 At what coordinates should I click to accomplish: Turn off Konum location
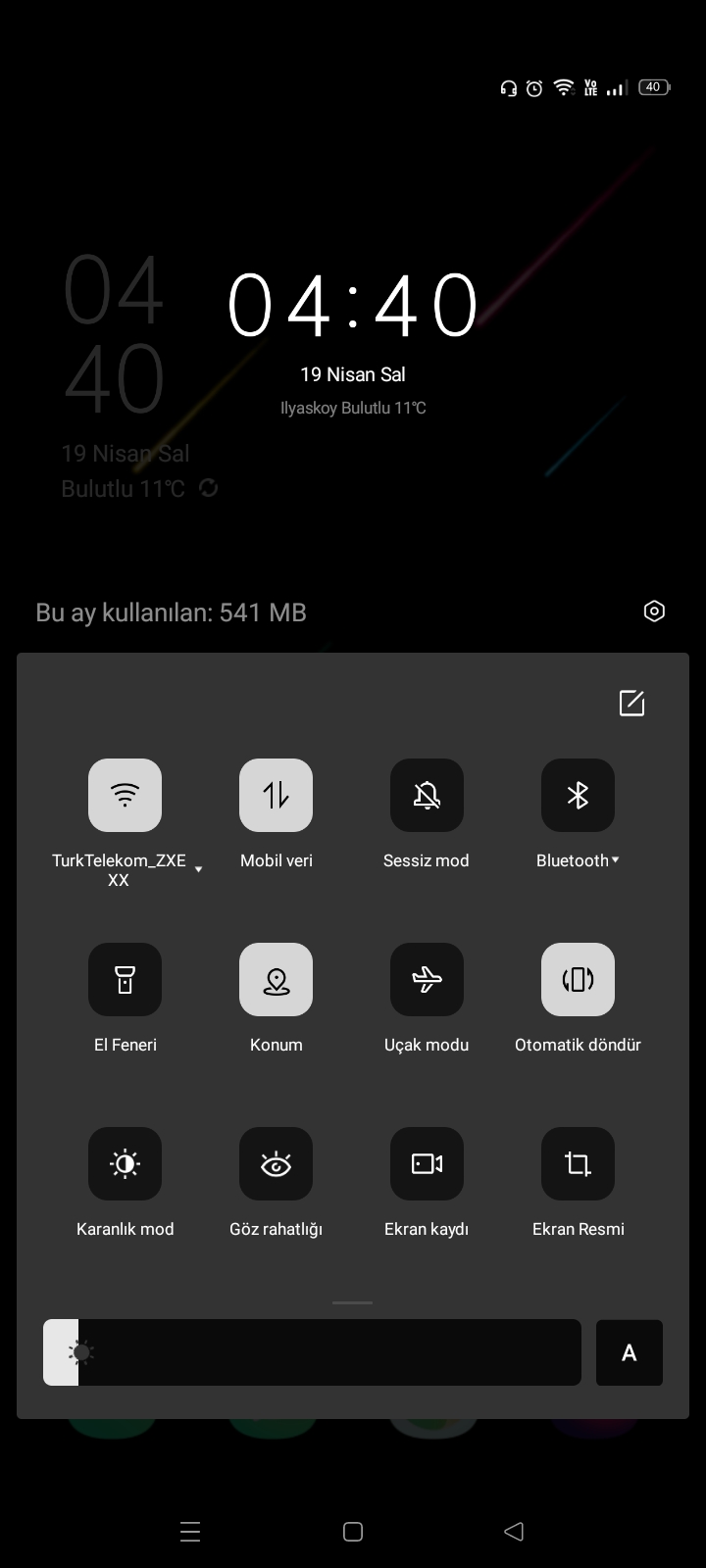pyautogui.click(x=276, y=979)
